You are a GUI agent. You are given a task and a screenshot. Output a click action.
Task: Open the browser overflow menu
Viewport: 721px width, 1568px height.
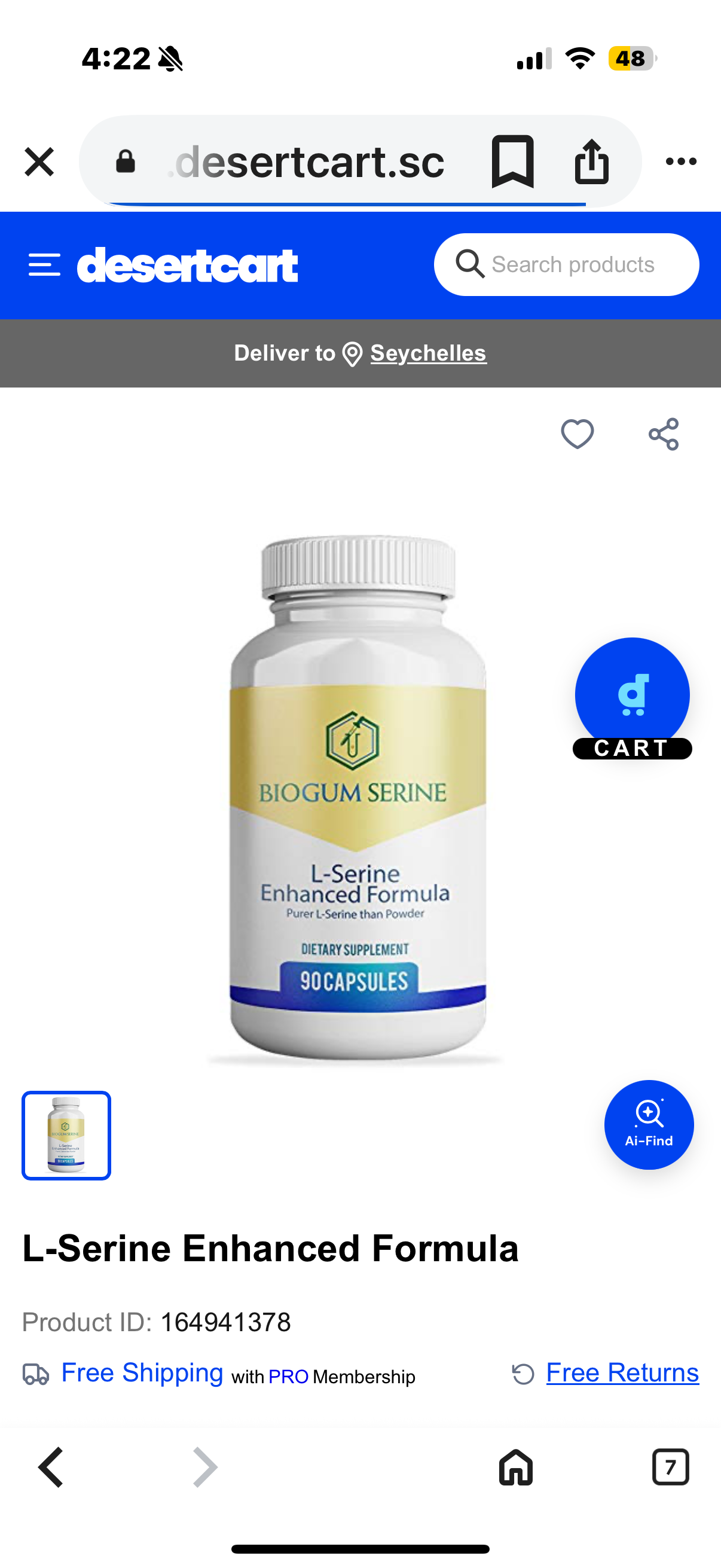[681, 161]
